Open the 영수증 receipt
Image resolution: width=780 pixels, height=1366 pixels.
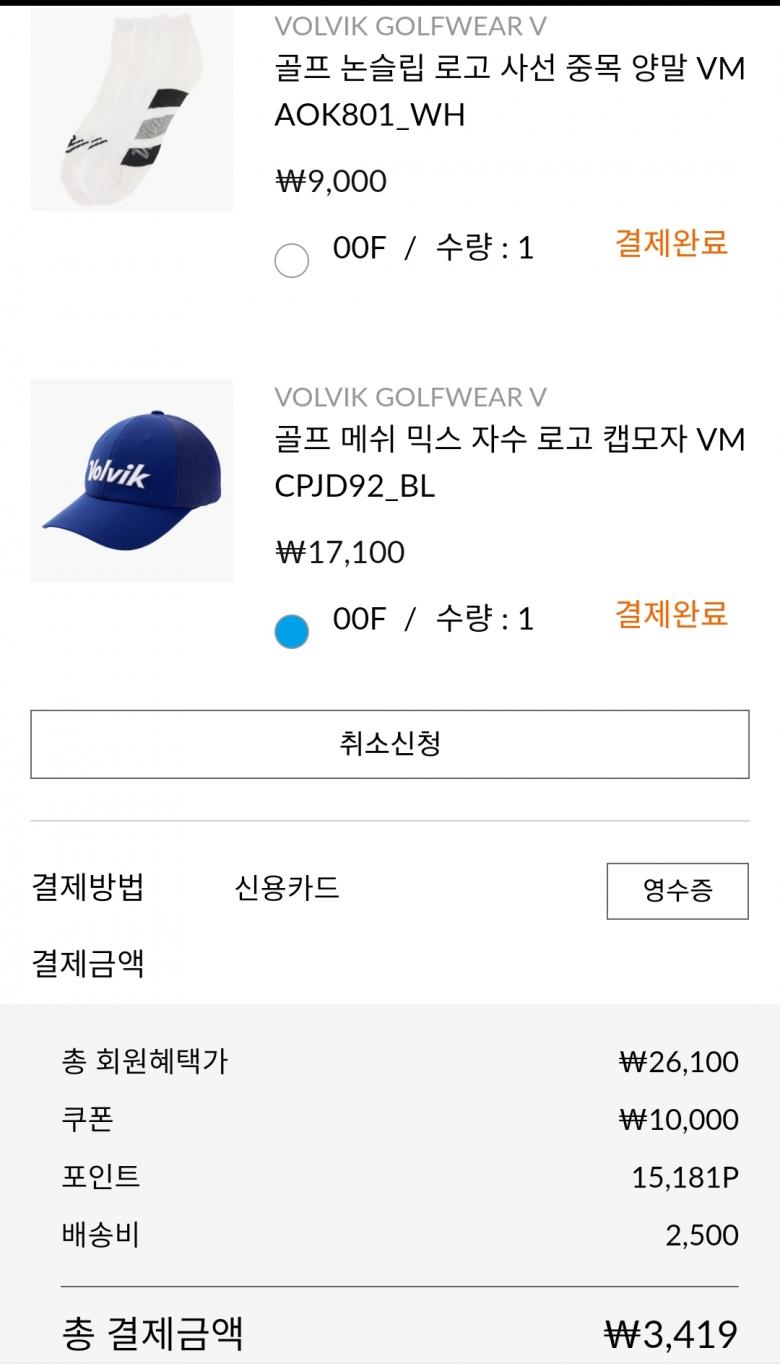click(x=677, y=890)
